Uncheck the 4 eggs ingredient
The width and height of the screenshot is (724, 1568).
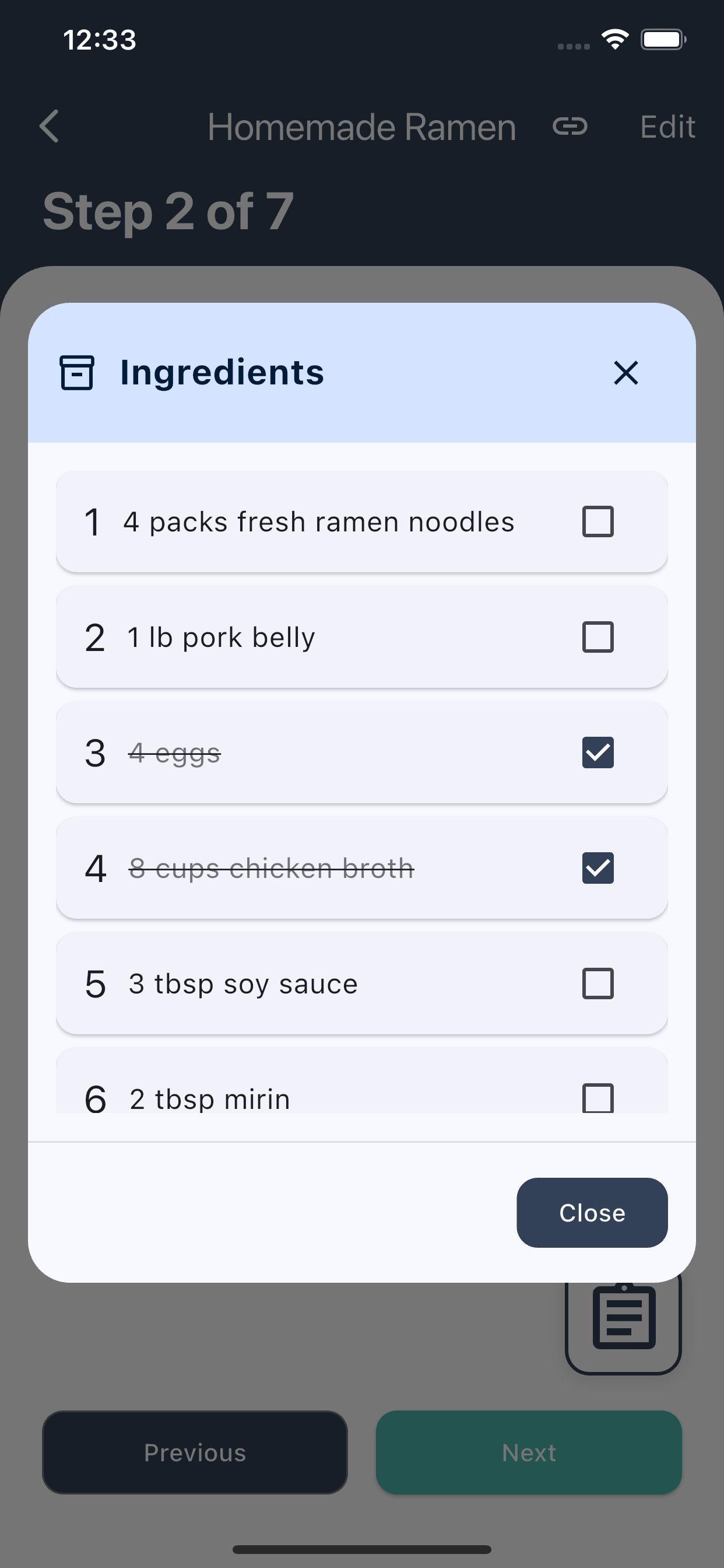598,752
